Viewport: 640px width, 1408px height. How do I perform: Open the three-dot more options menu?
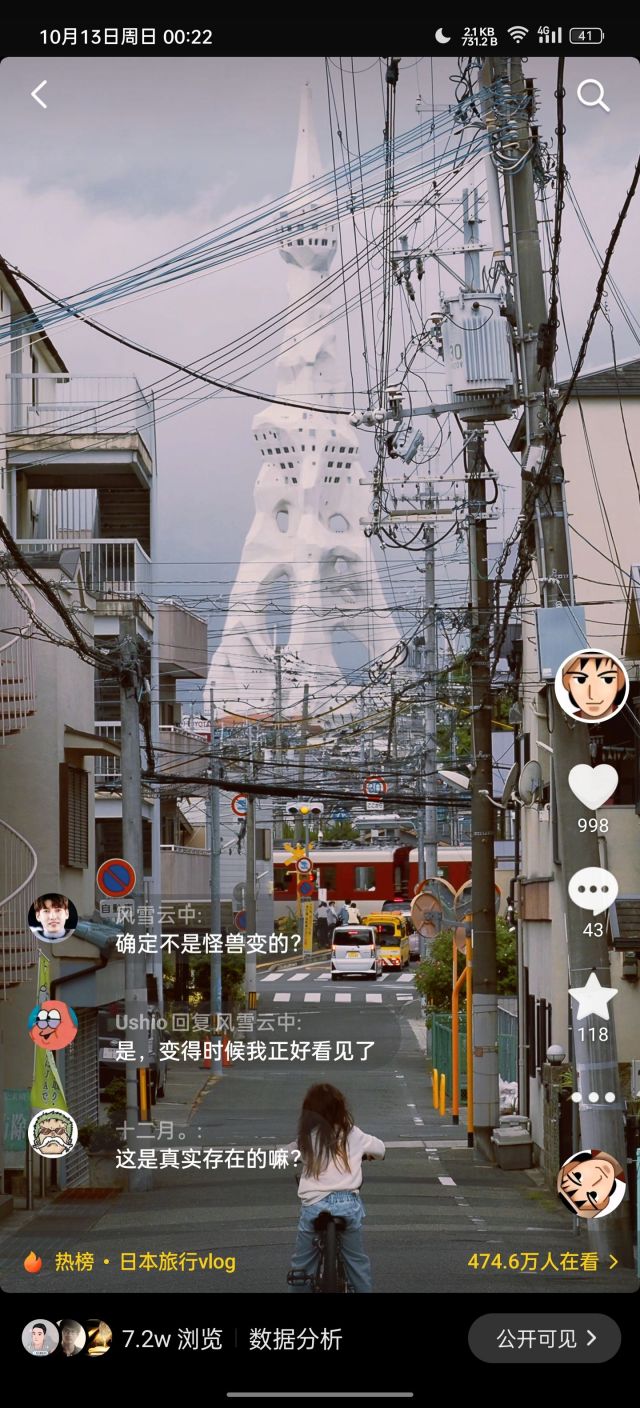(x=593, y=1097)
